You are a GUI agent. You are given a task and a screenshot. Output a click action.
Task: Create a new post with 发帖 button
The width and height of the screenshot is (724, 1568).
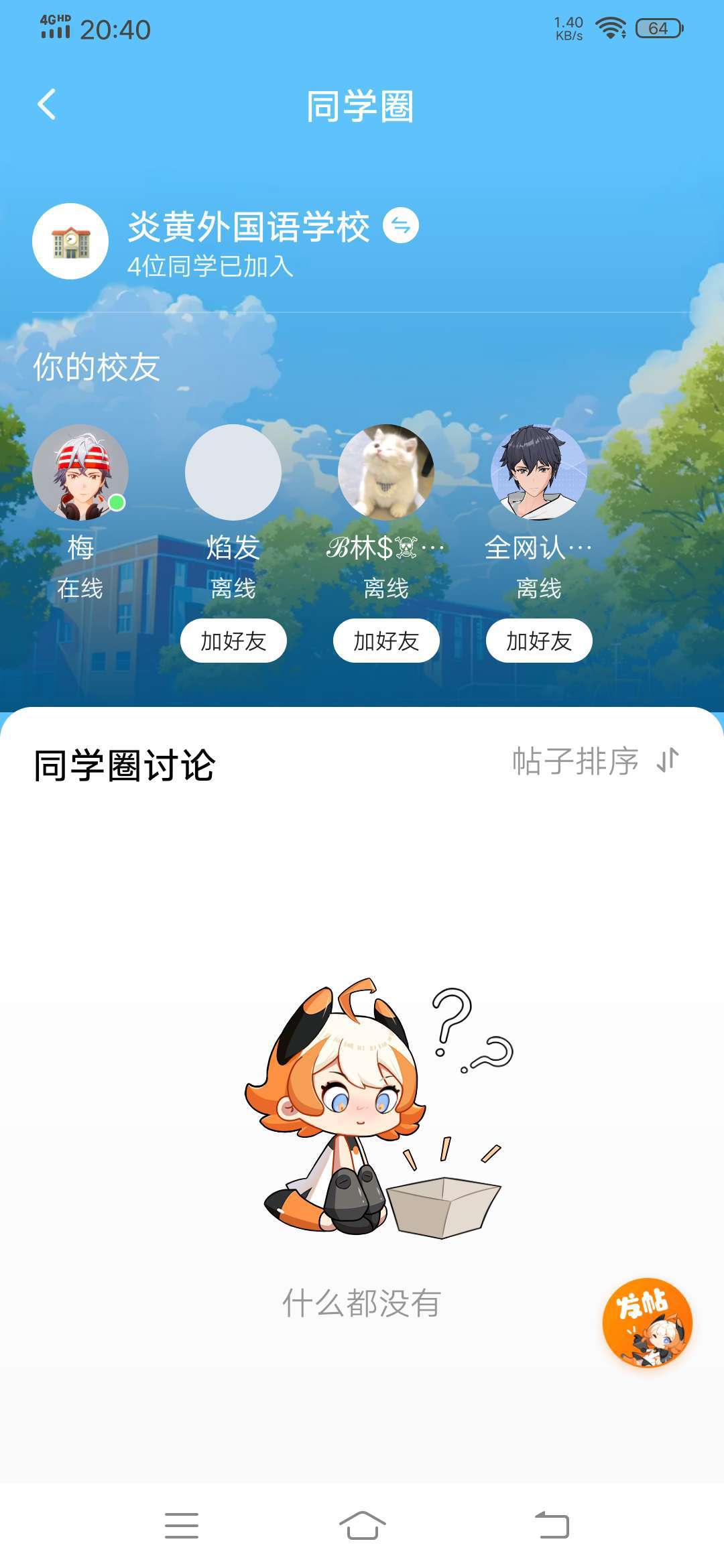point(647,1322)
